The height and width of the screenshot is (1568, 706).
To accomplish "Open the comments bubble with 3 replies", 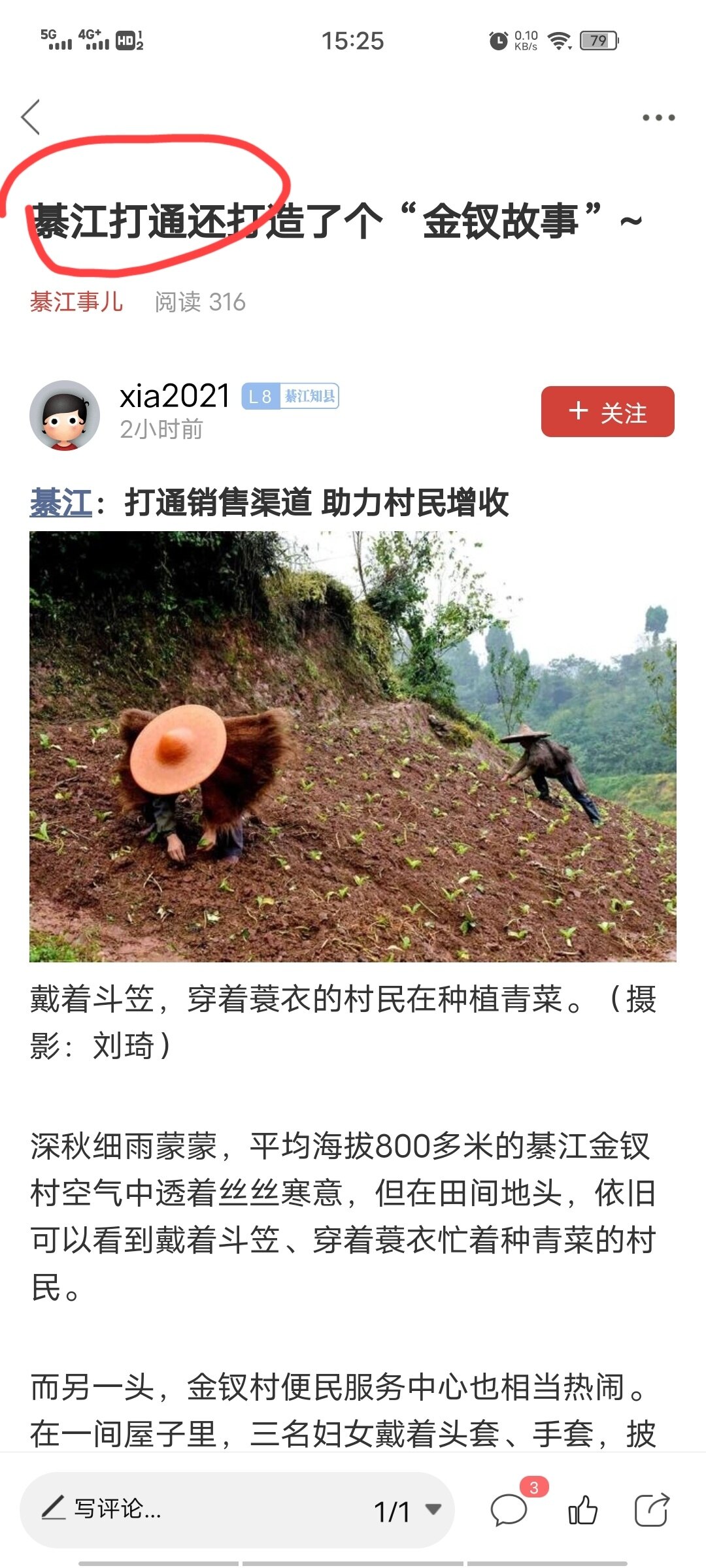I will tap(509, 1511).
